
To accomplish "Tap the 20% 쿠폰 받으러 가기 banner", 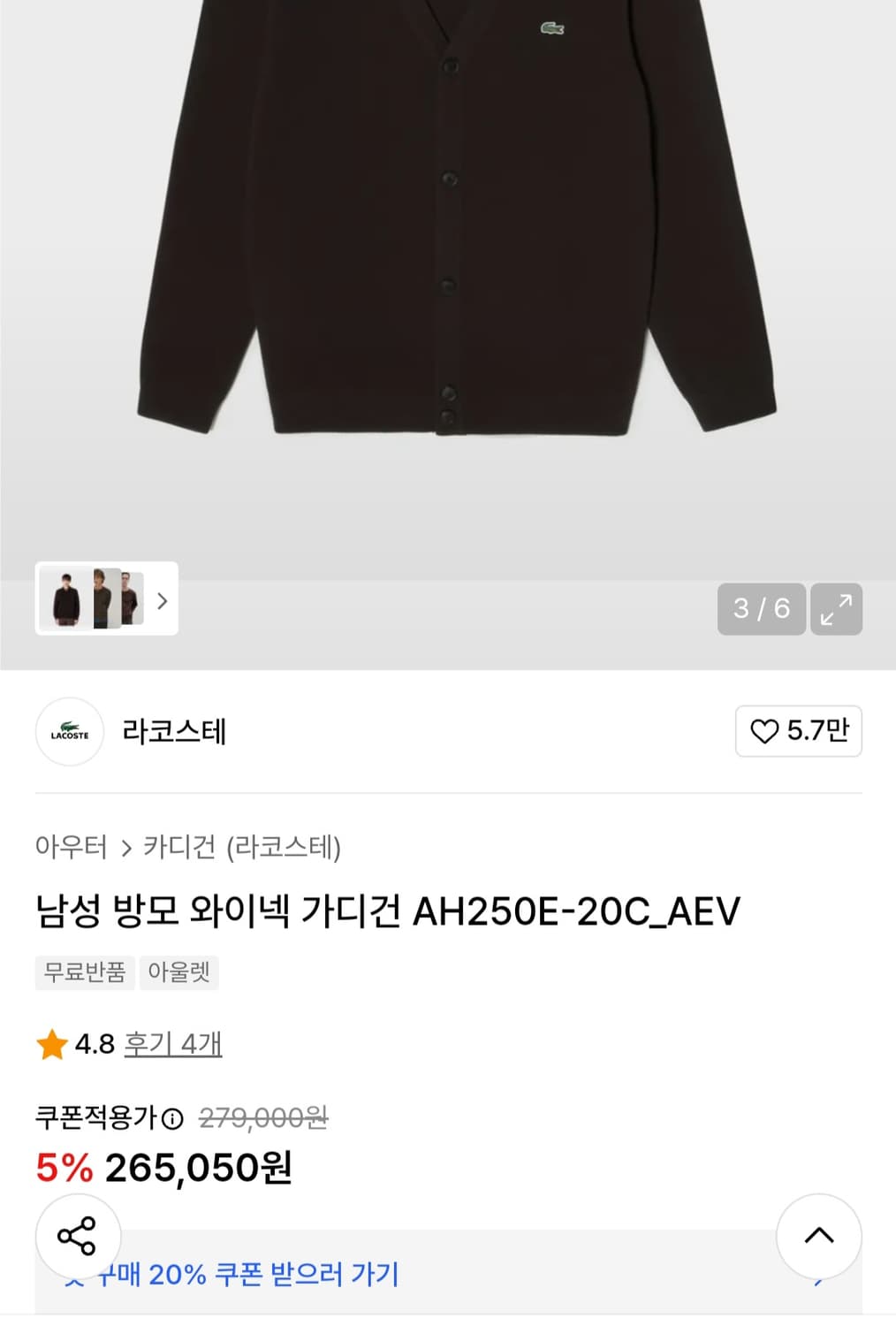I will click(398, 1273).
